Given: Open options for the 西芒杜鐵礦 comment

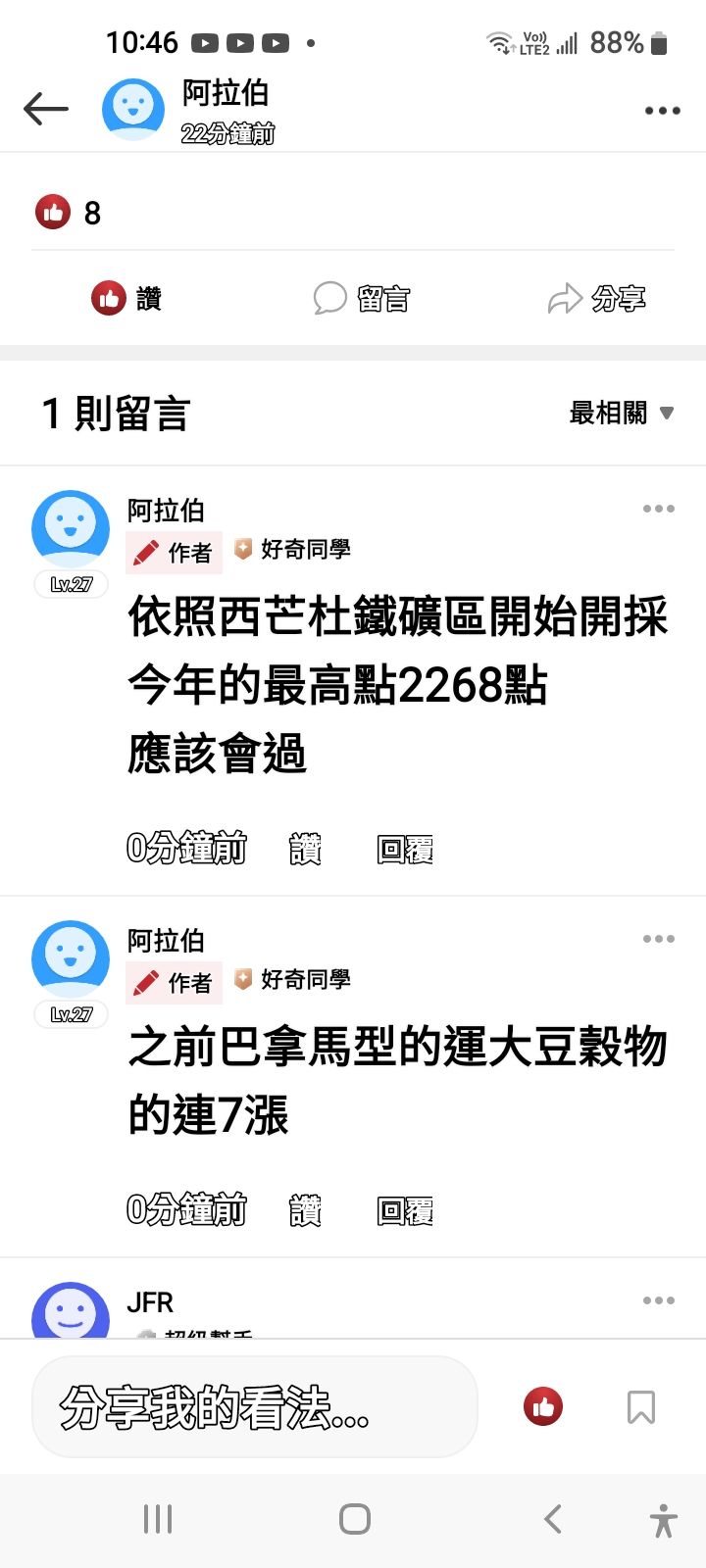Looking at the screenshot, I should (658, 509).
